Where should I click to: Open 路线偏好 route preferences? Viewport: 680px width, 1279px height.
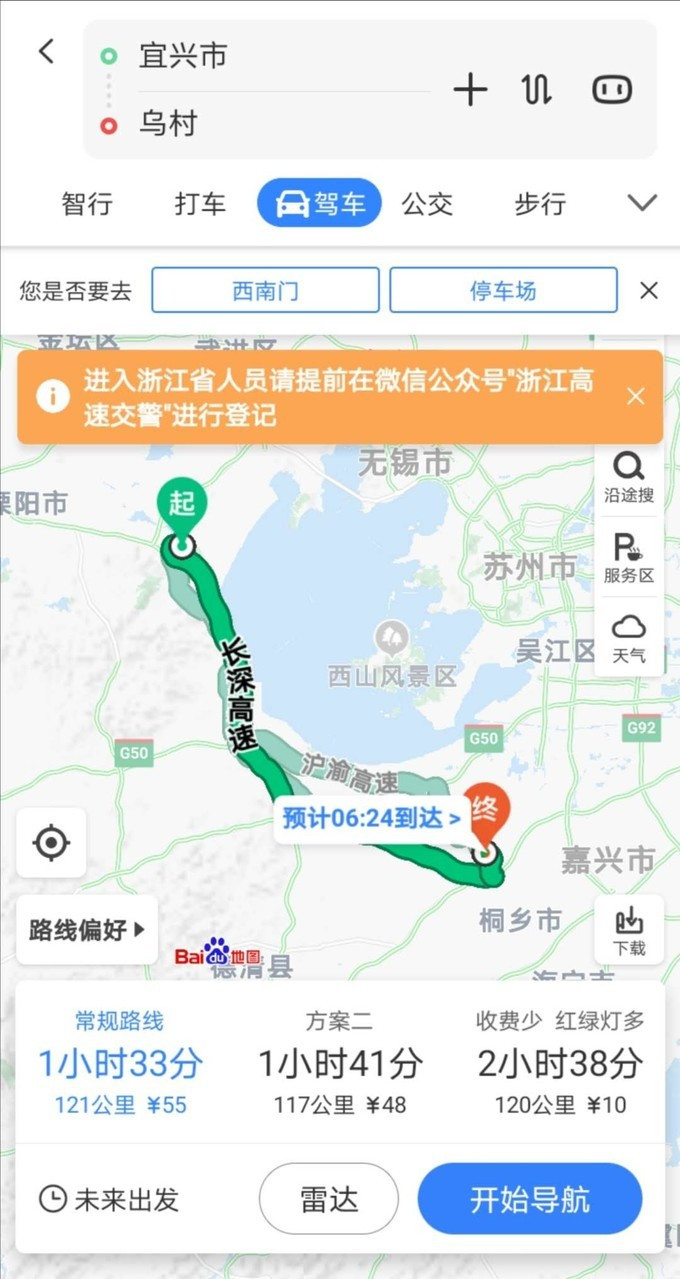87,930
